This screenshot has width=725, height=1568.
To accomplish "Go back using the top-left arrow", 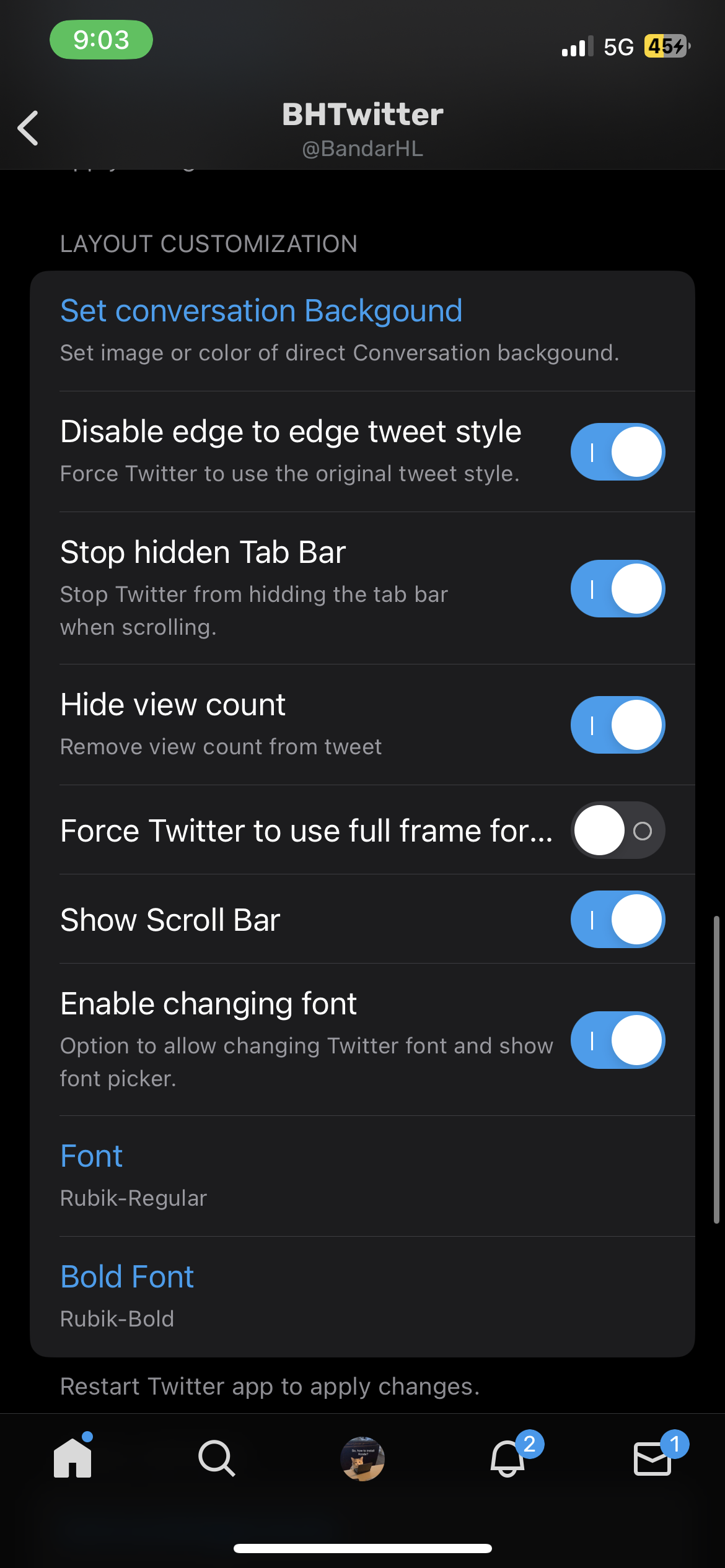I will (x=29, y=128).
